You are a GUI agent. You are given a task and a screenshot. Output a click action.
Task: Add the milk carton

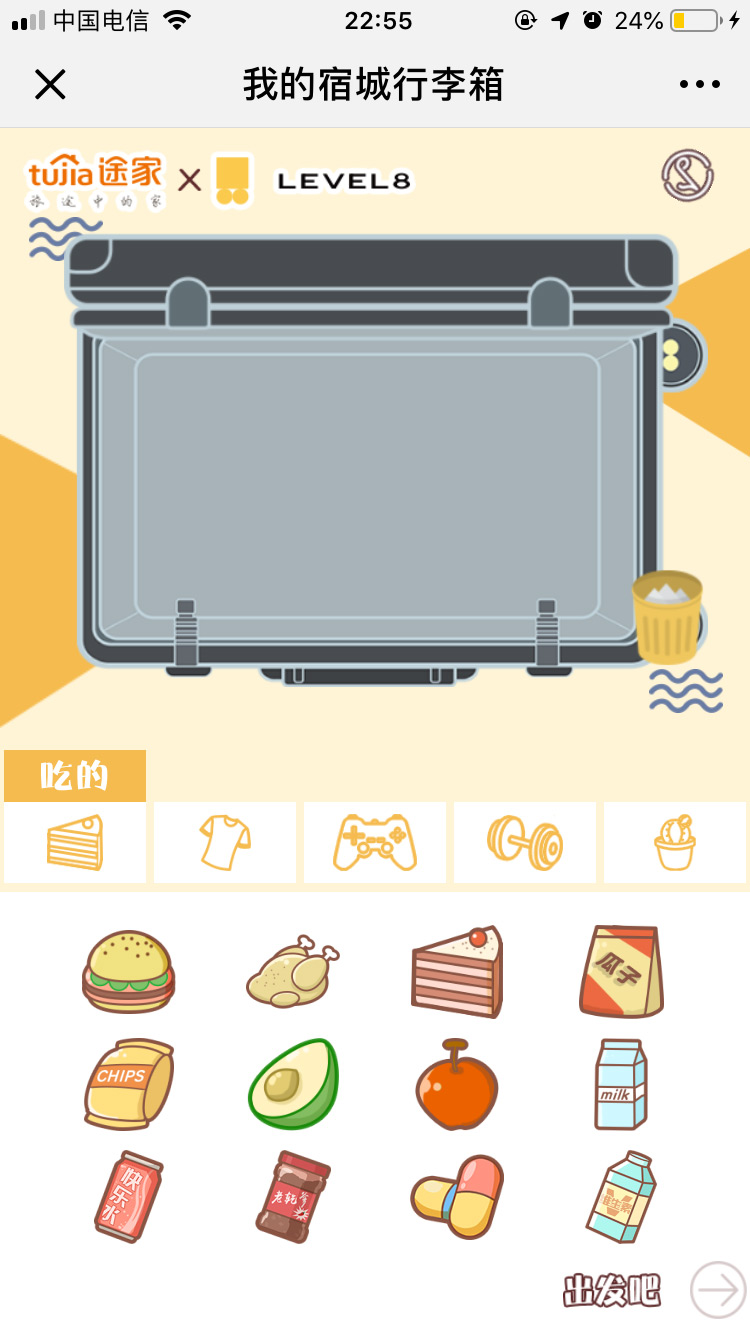click(621, 1084)
